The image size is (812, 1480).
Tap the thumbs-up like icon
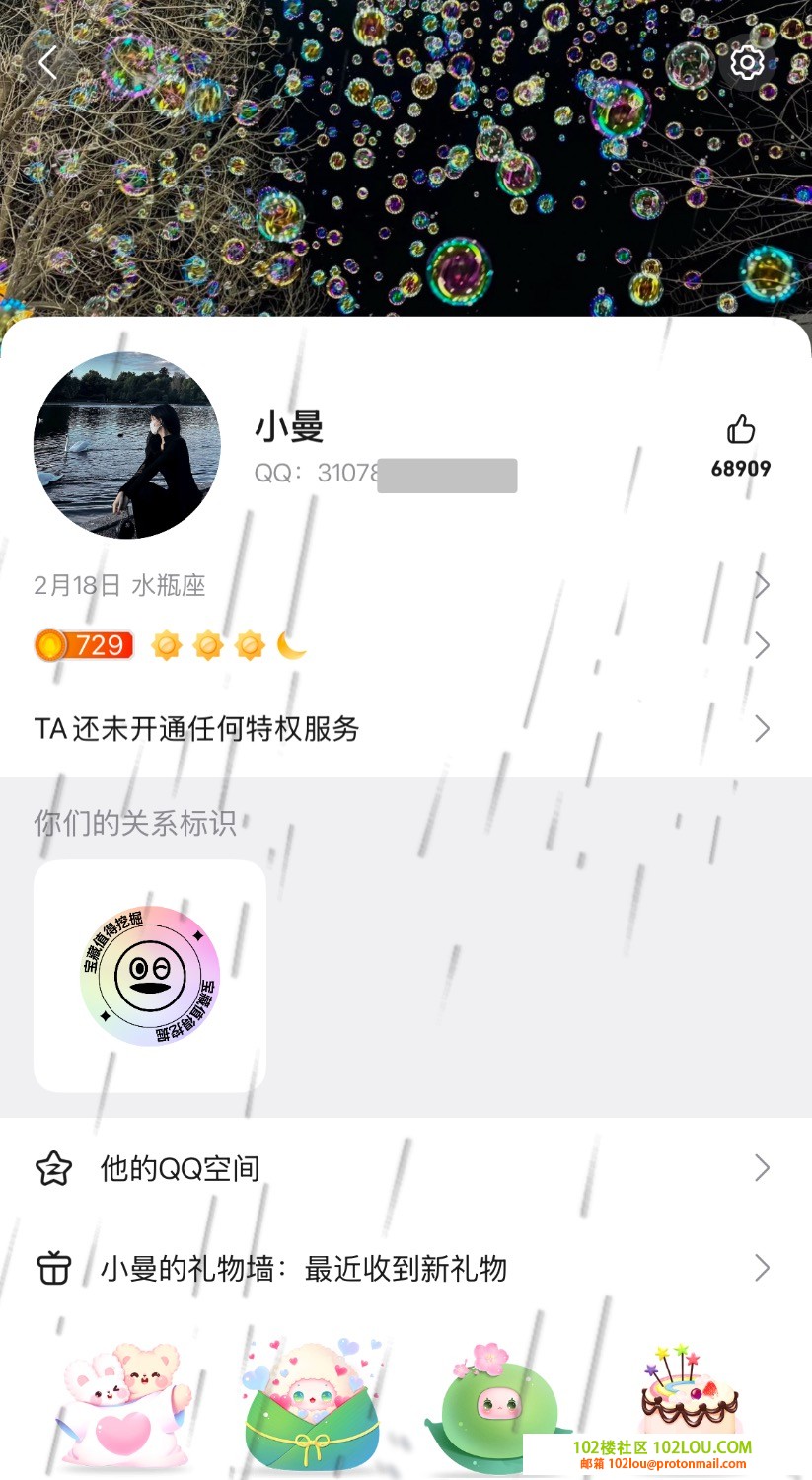pyautogui.click(x=741, y=429)
